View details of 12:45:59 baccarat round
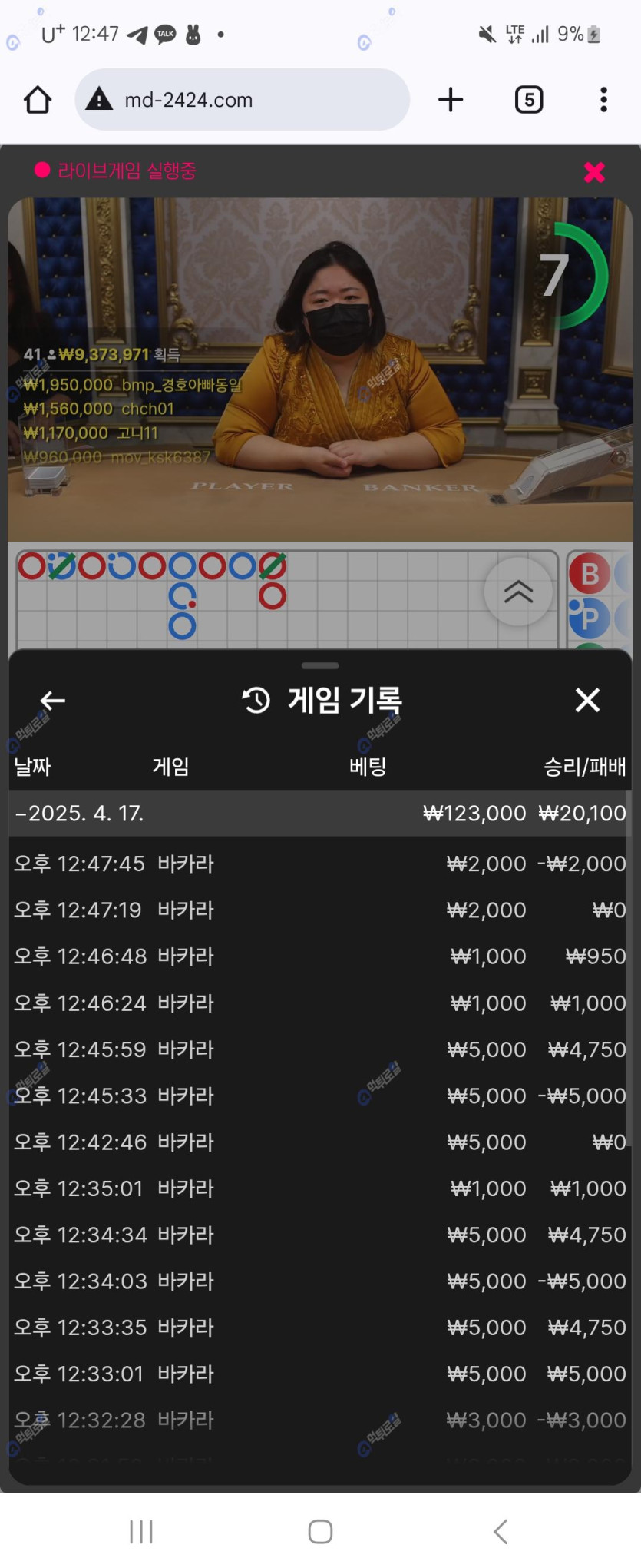Image resolution: width=641 pixels, height=1568 pixels. [x=319, y=1049]
